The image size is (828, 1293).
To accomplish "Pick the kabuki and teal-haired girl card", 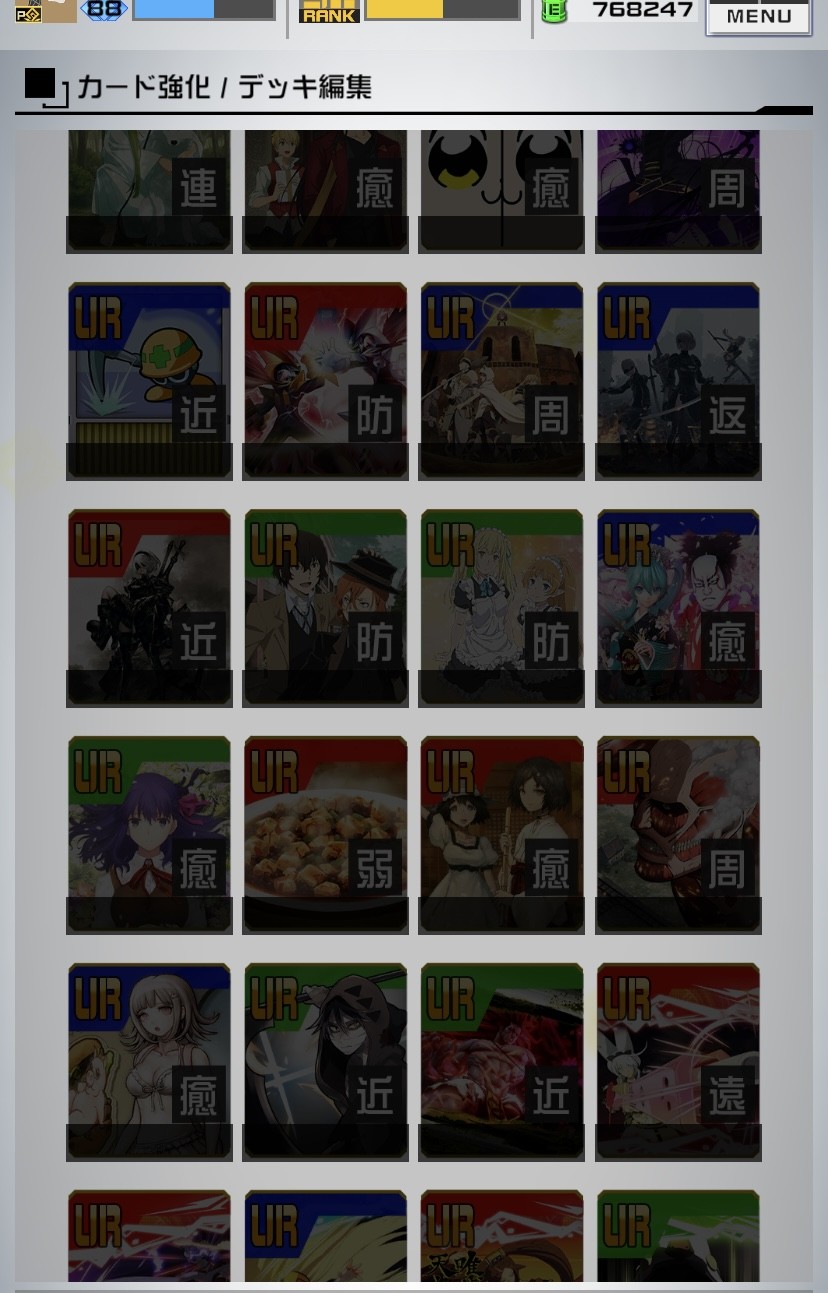I will coord(678,608).
